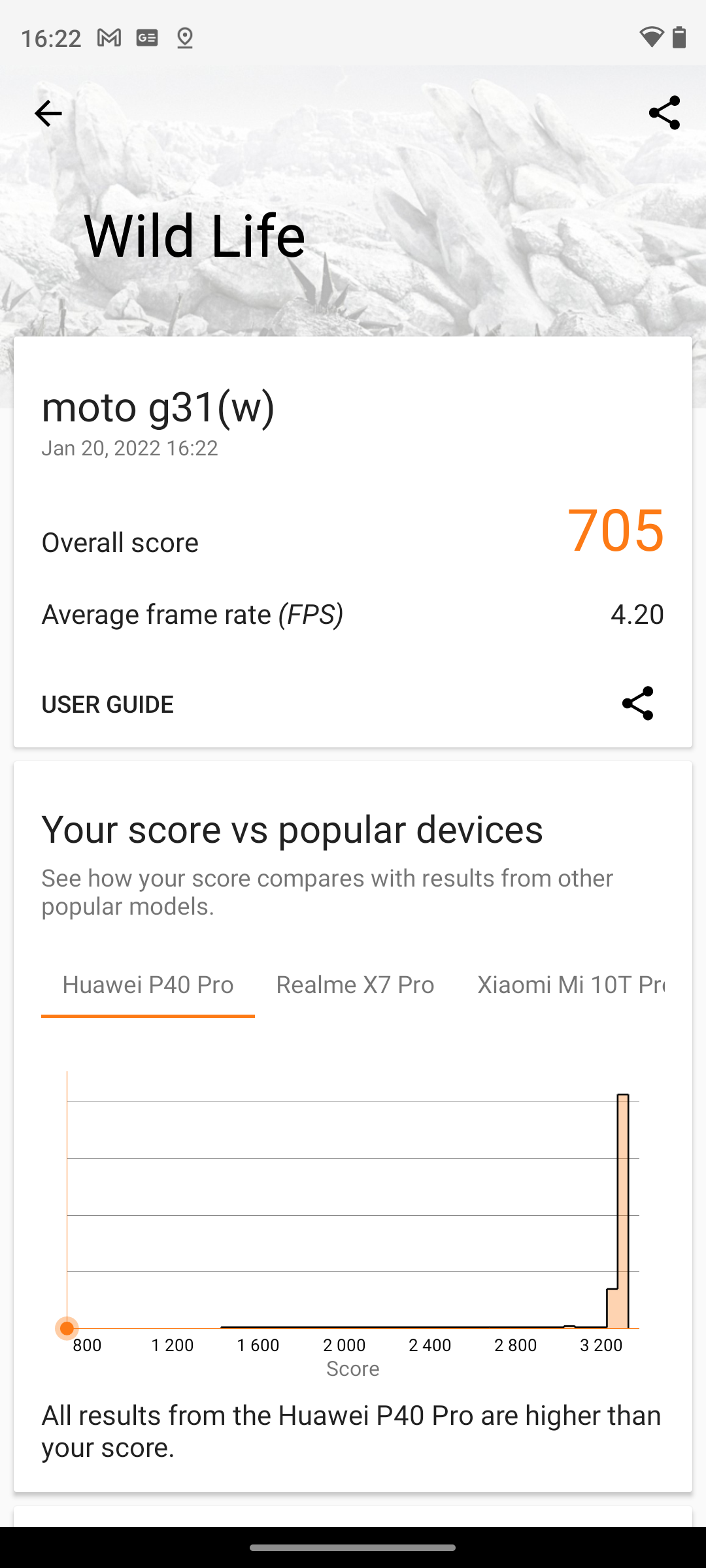Tap the share icon beside USER GUIDE
Image resolution: width=706 pixels, height=1568 pixels.
pyautogui.click(x=637, y=703)
